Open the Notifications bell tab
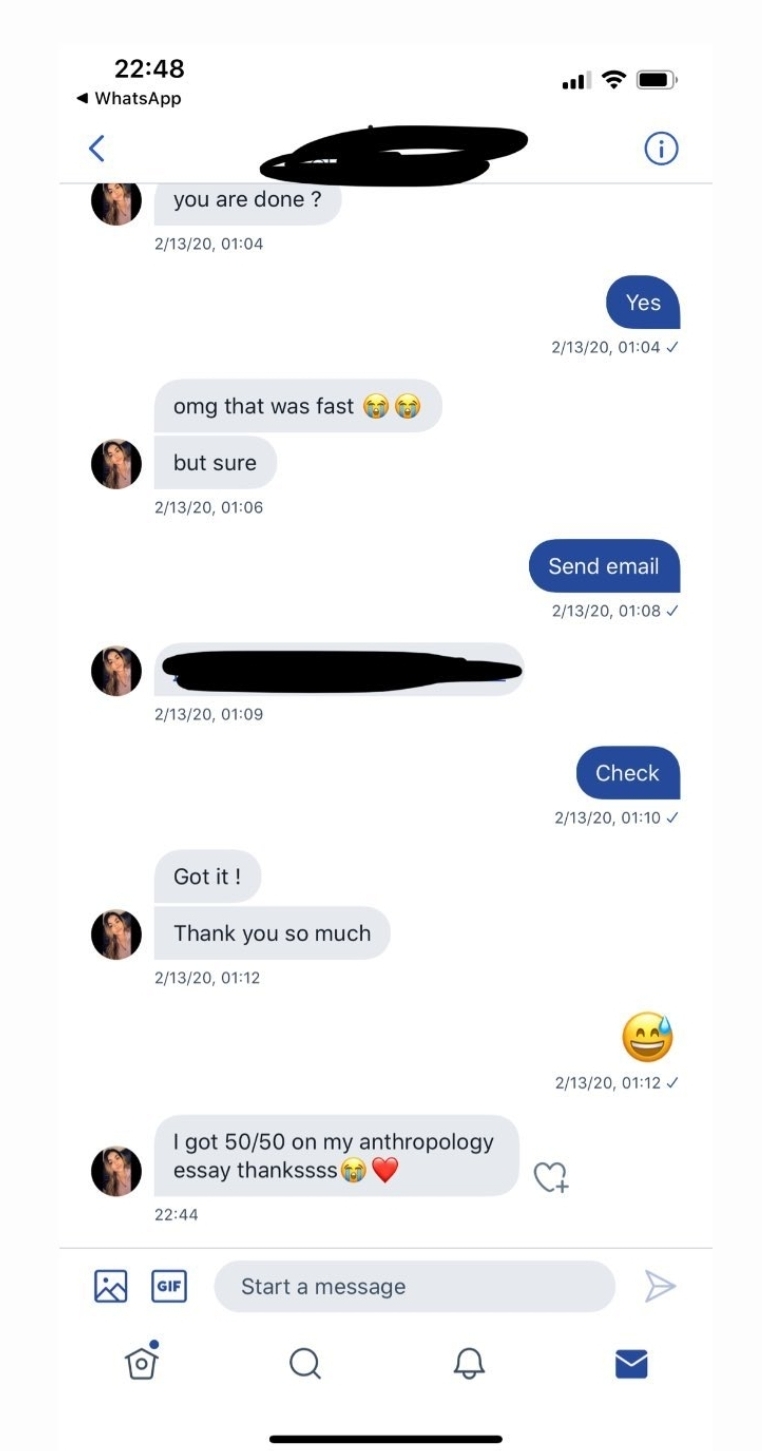The height and width of the screenshot is (1451, 762). point(468,1363)
